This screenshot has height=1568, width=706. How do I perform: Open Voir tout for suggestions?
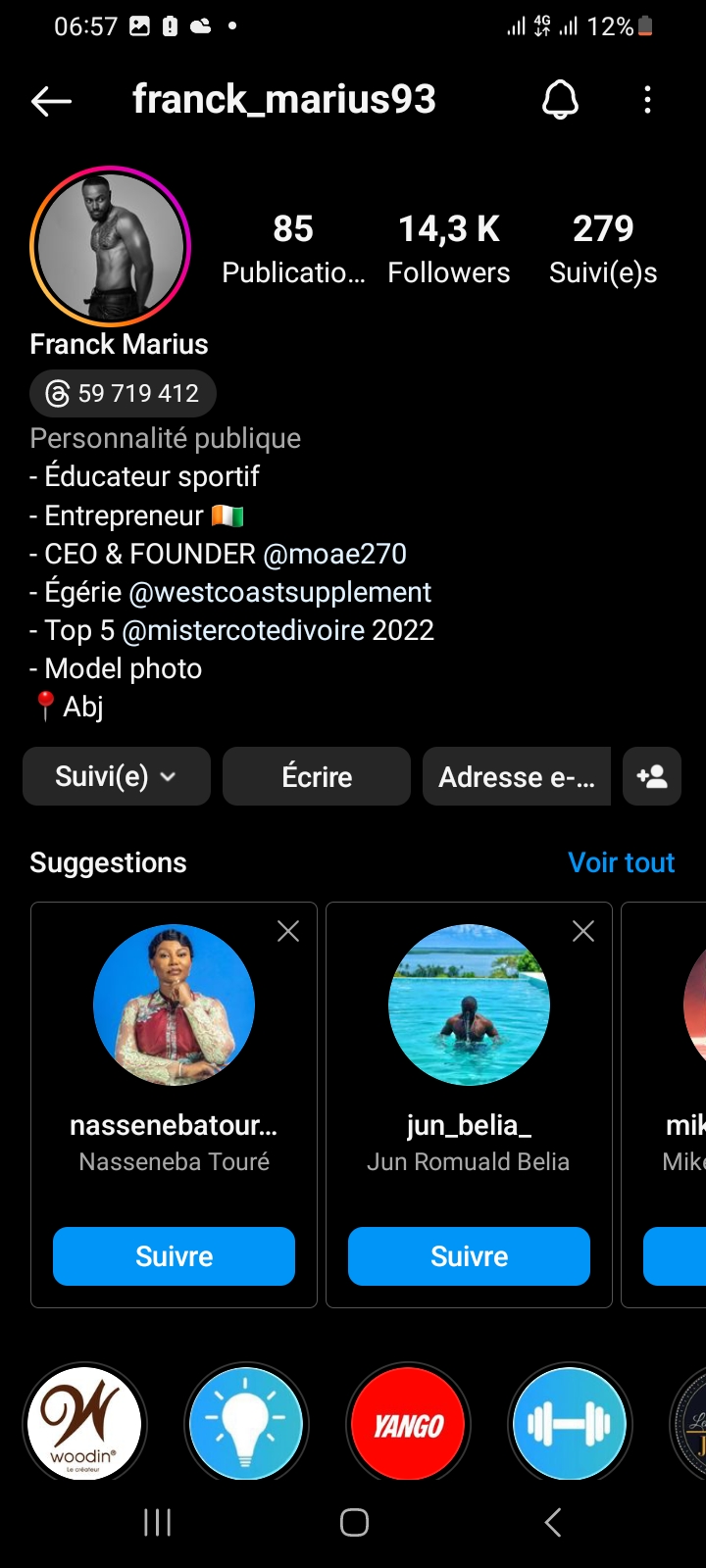[x=622, y=862]
